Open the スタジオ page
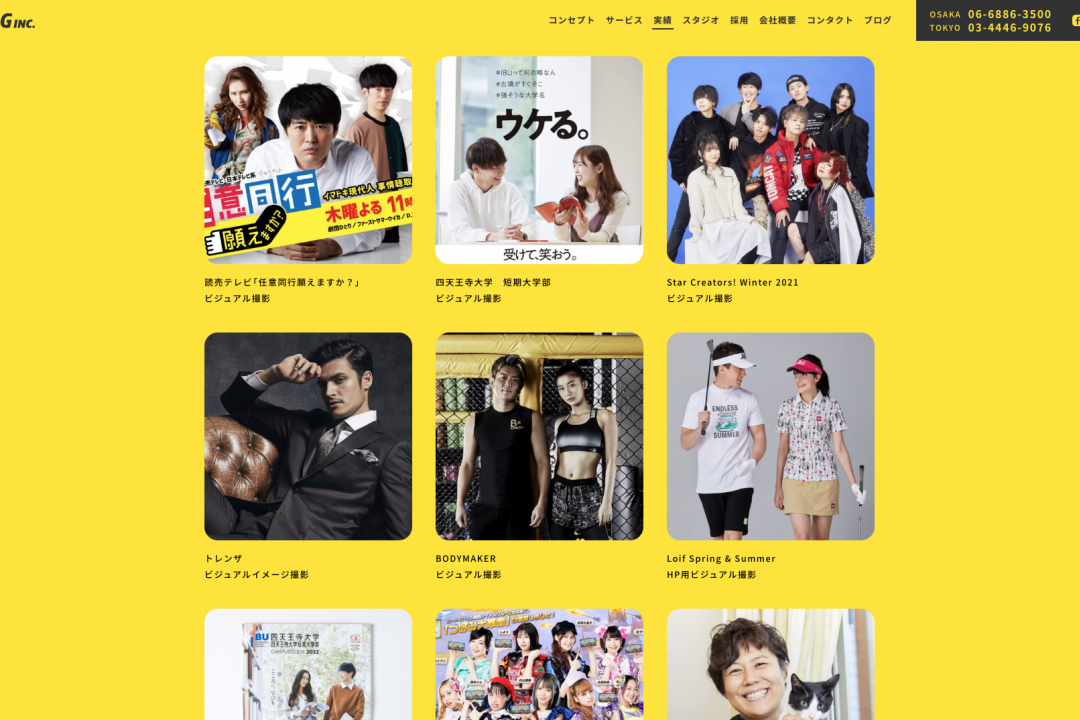The image size is (1080, 720). (701, 20)
